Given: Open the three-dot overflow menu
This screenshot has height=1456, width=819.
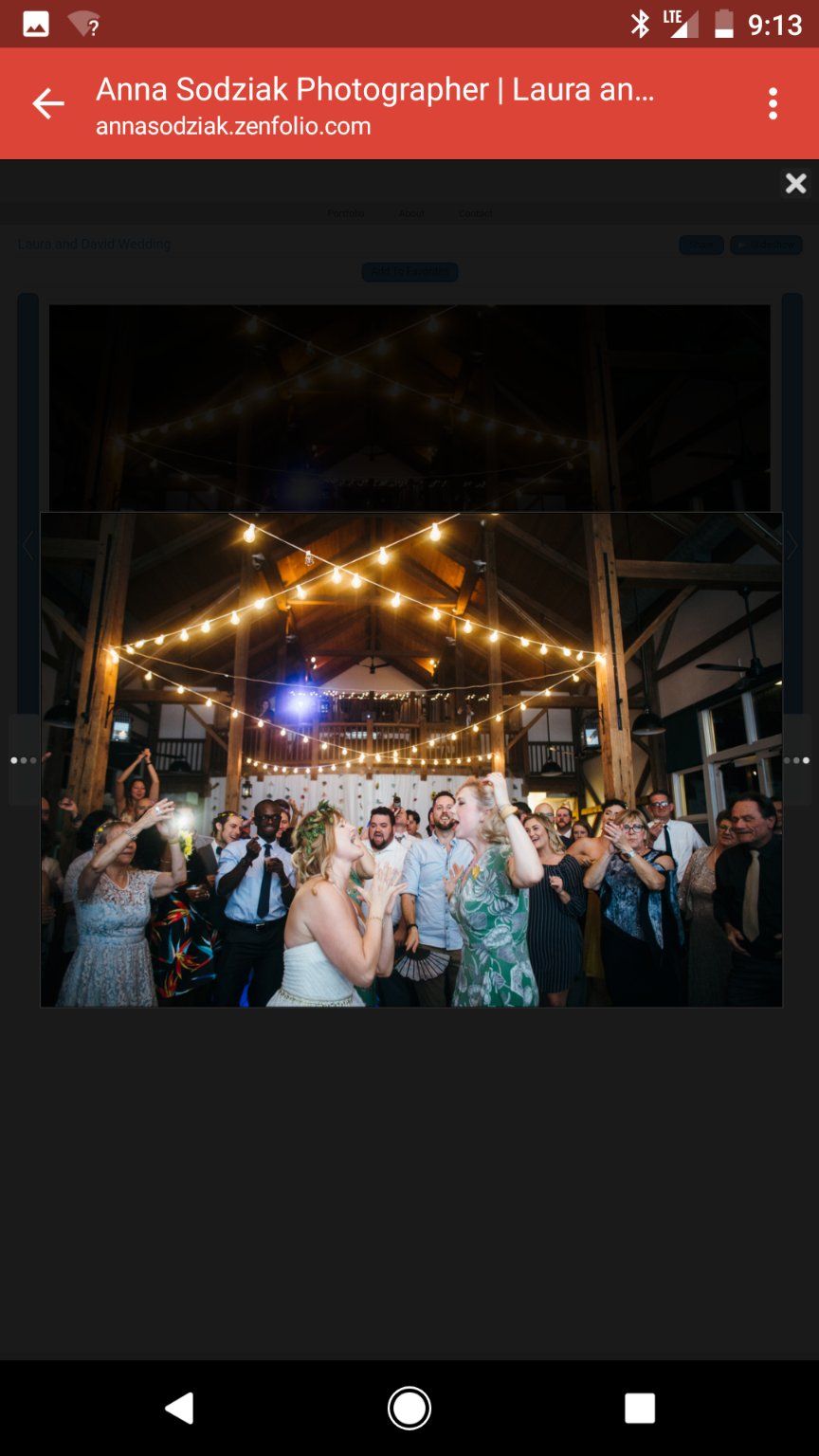Looking at the screenshot, I should [x=773, y=103].
